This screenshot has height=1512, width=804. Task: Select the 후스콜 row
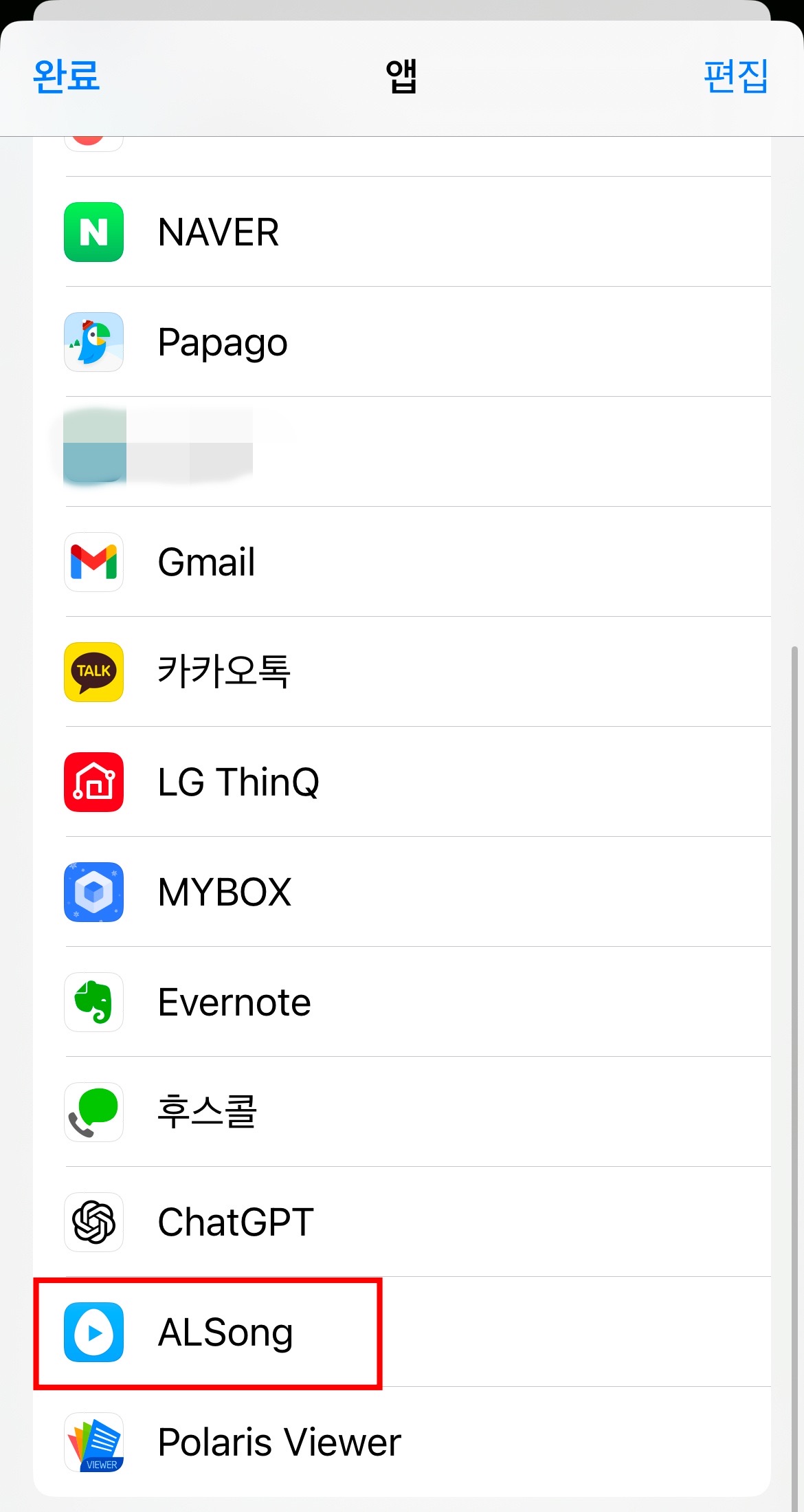(x=206, y=1112)
